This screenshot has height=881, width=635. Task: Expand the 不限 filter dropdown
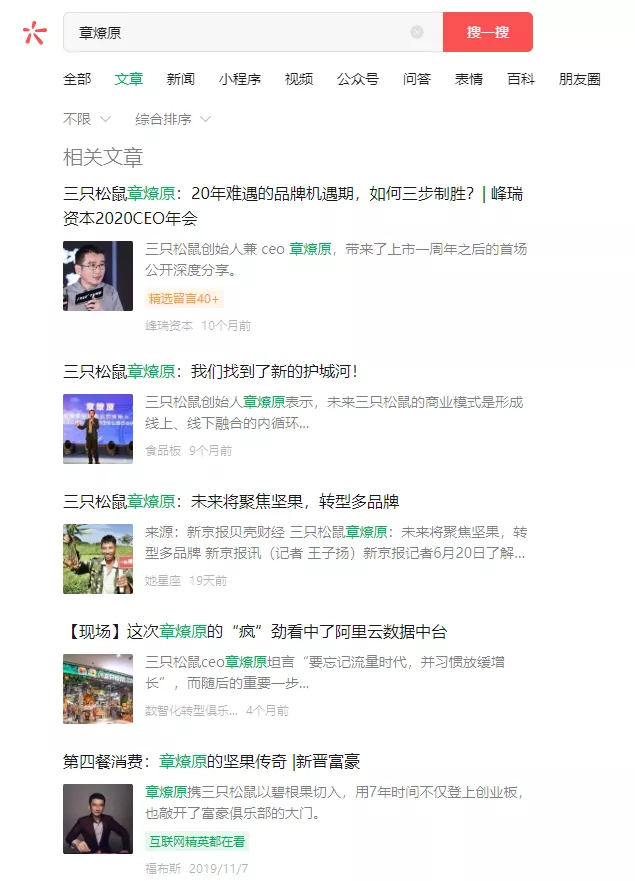click(87, 119)
